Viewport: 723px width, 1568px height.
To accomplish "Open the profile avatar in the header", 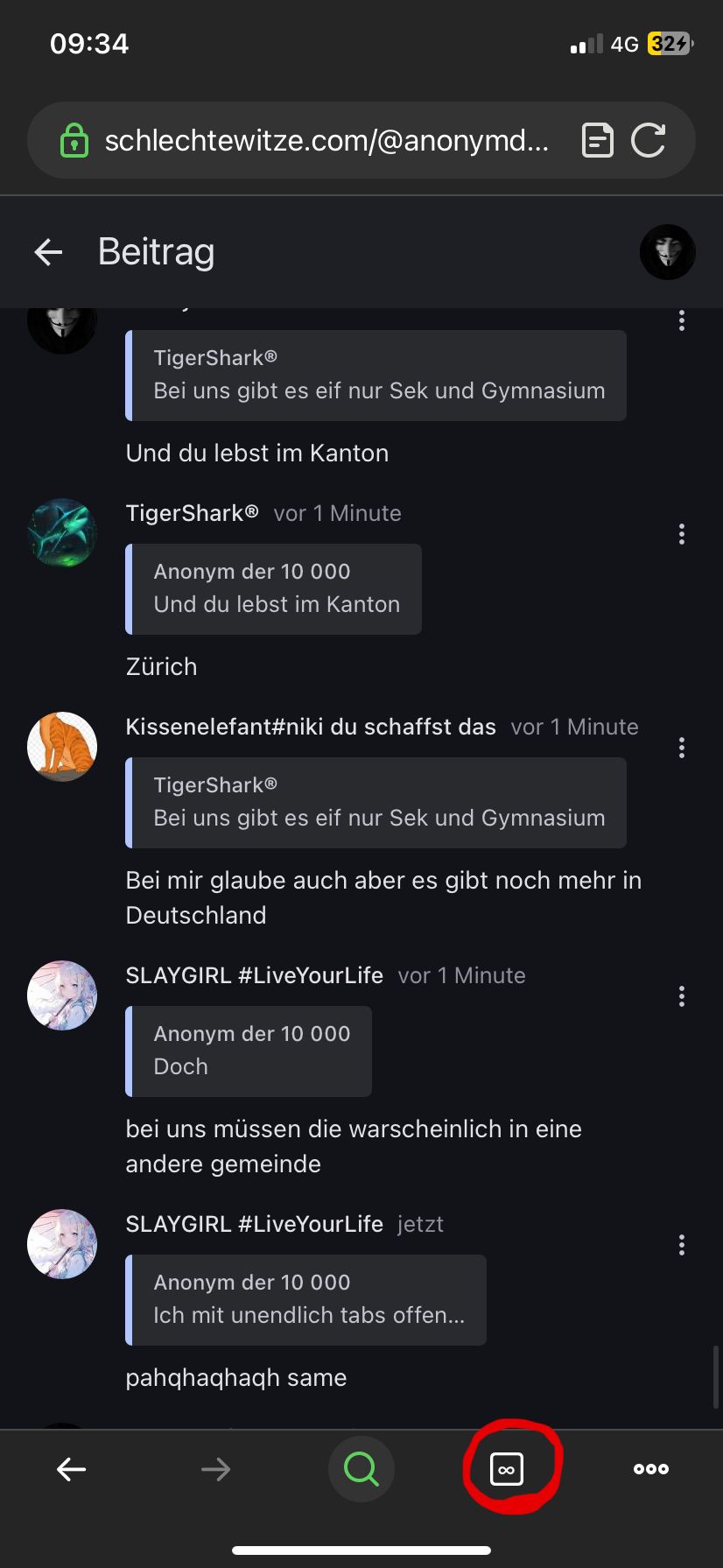I will coord(667,252).
